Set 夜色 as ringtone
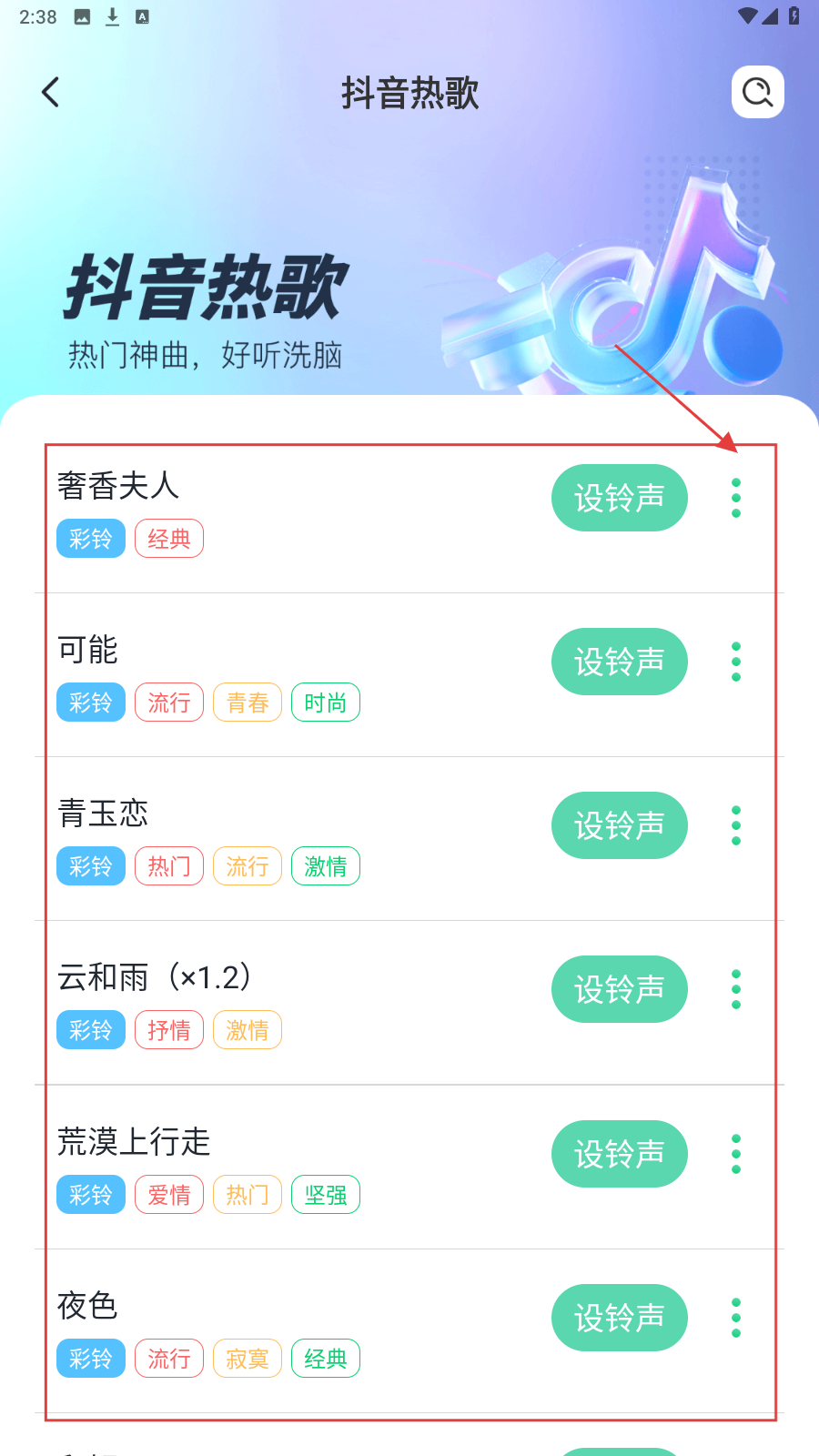 click(619, 1318)
